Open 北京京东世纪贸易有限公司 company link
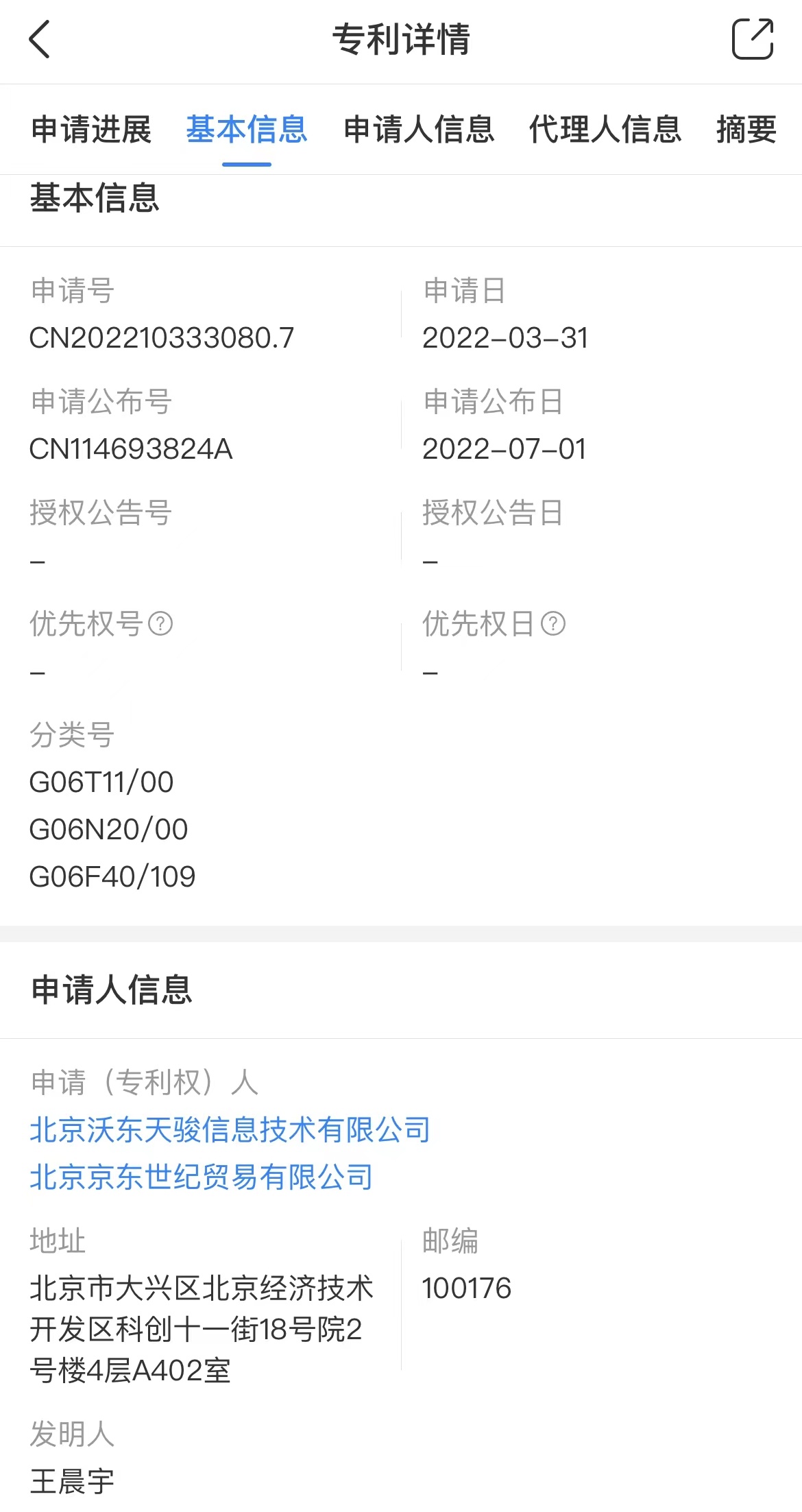802x1512 pixels. click(202, 1177)
